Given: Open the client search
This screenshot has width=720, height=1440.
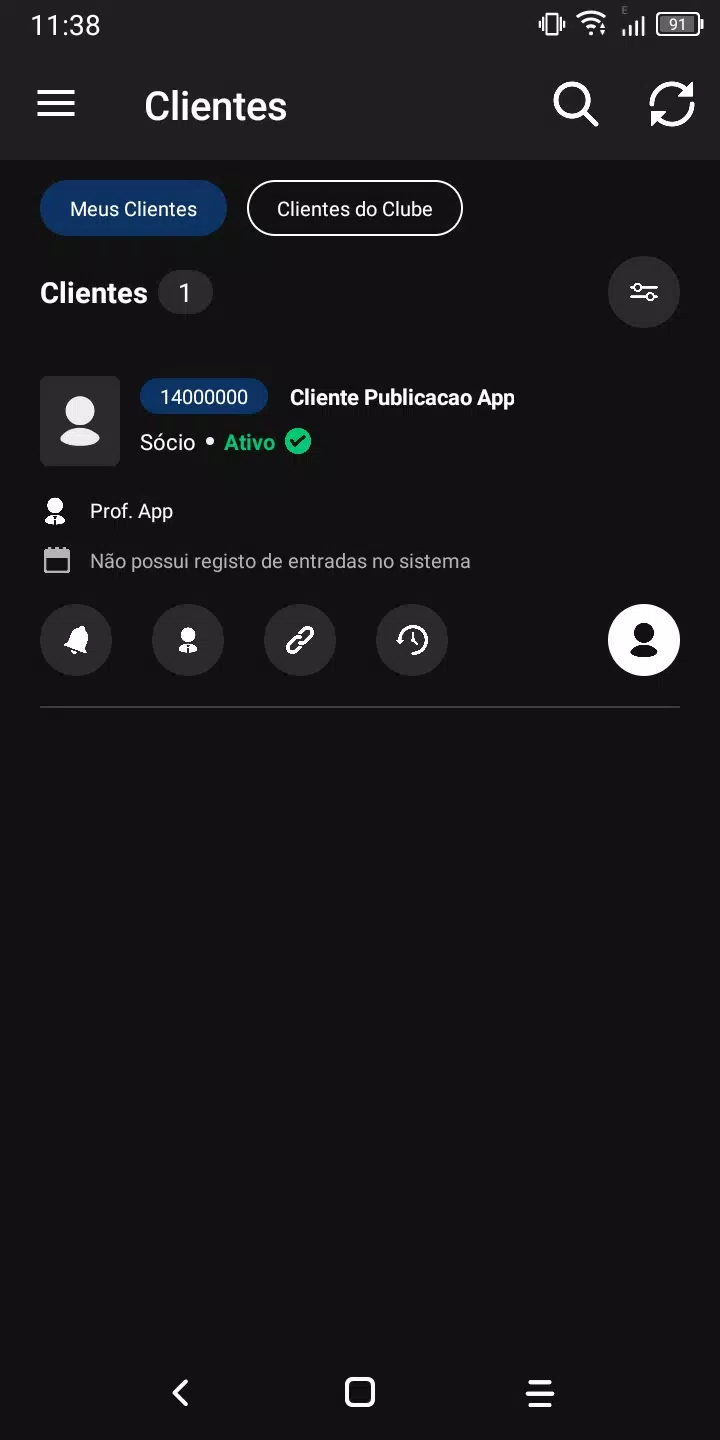Looking at the screenshot, I should tap(576, 104).
